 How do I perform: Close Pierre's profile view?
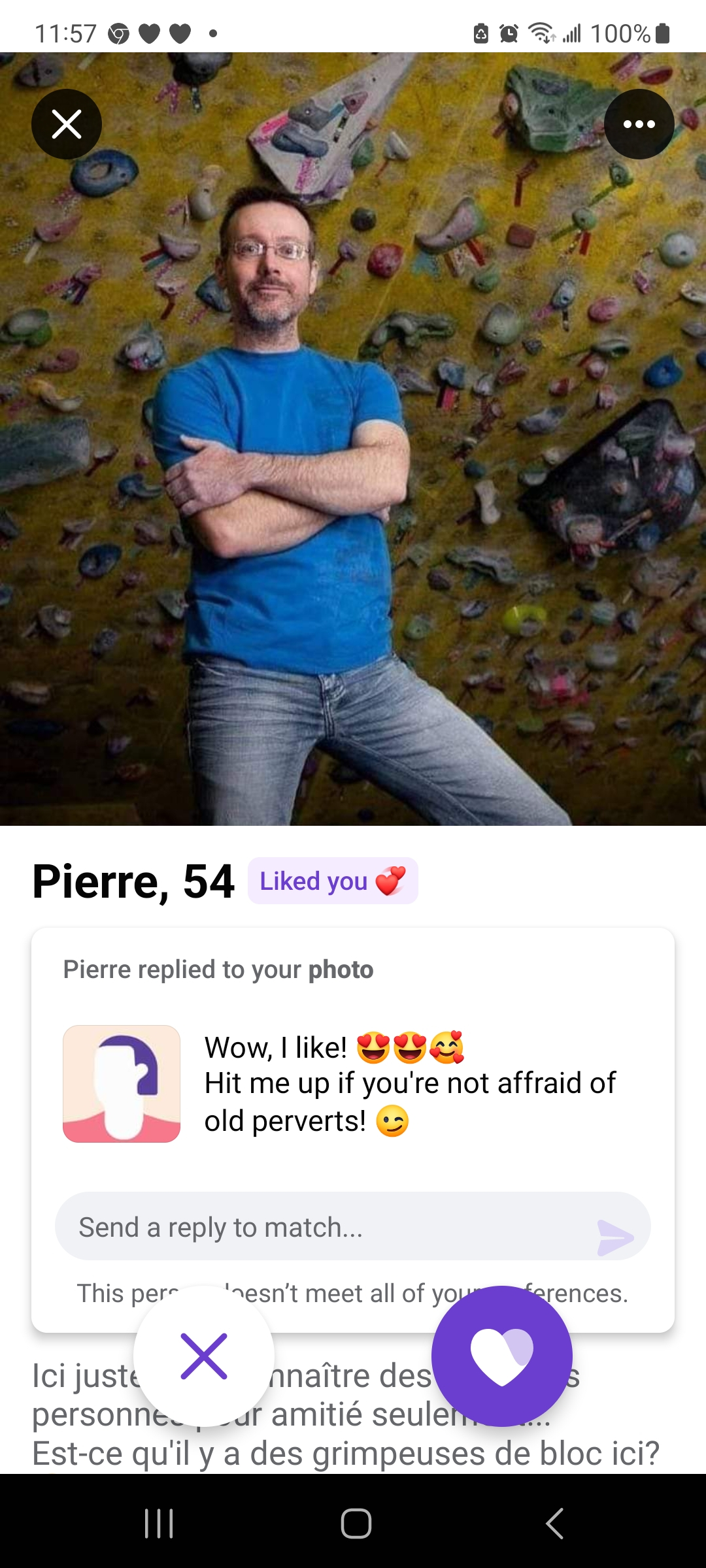coord(67,124)
